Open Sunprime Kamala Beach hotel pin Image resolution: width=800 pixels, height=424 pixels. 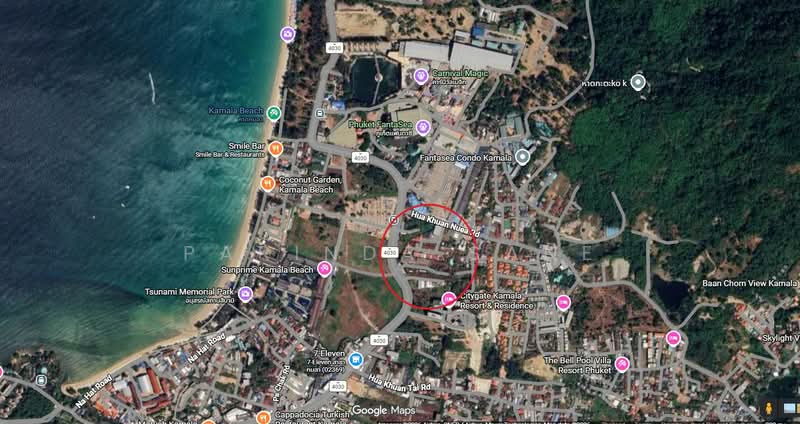pos(324,269)
